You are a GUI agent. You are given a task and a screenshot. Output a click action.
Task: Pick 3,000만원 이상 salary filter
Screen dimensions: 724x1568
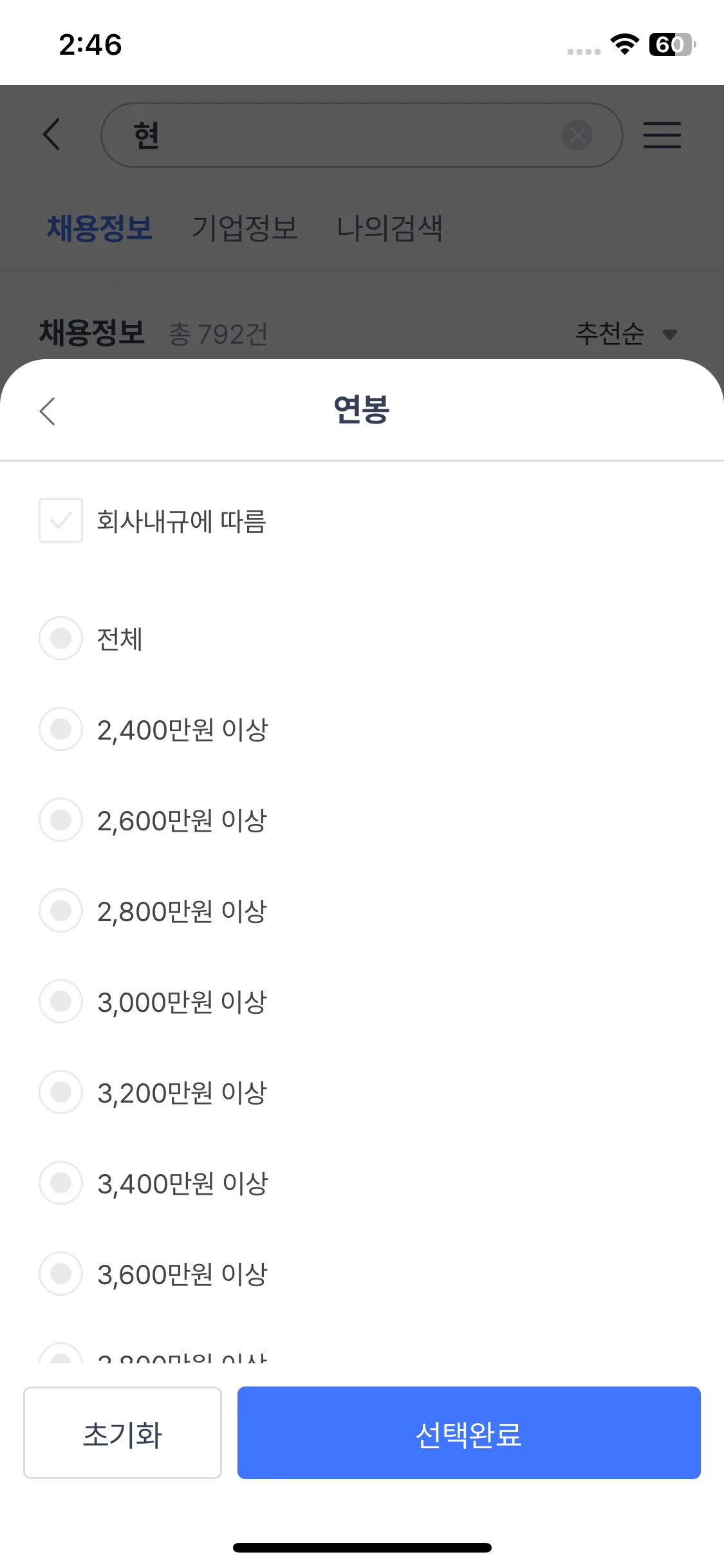(x=60, y=1002)
